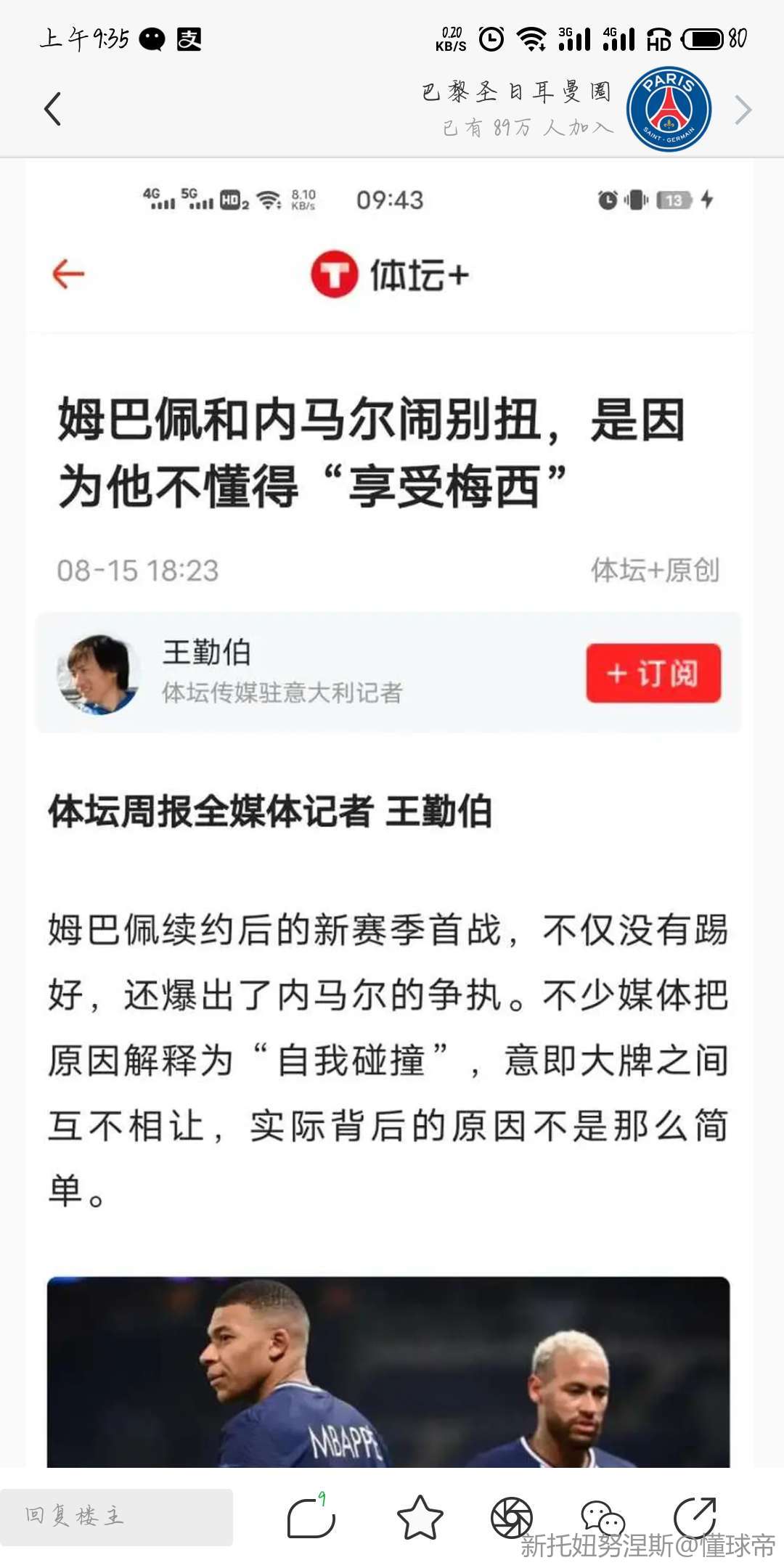
Task: Share the post to WeChat
Action: (x=603, y=1516)
